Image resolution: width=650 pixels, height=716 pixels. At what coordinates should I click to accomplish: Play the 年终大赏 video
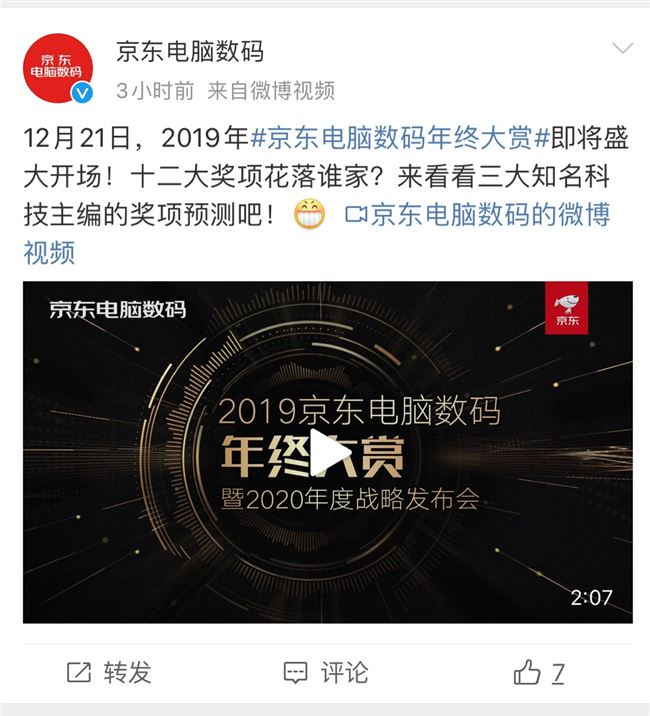click(x=330, y=452)
